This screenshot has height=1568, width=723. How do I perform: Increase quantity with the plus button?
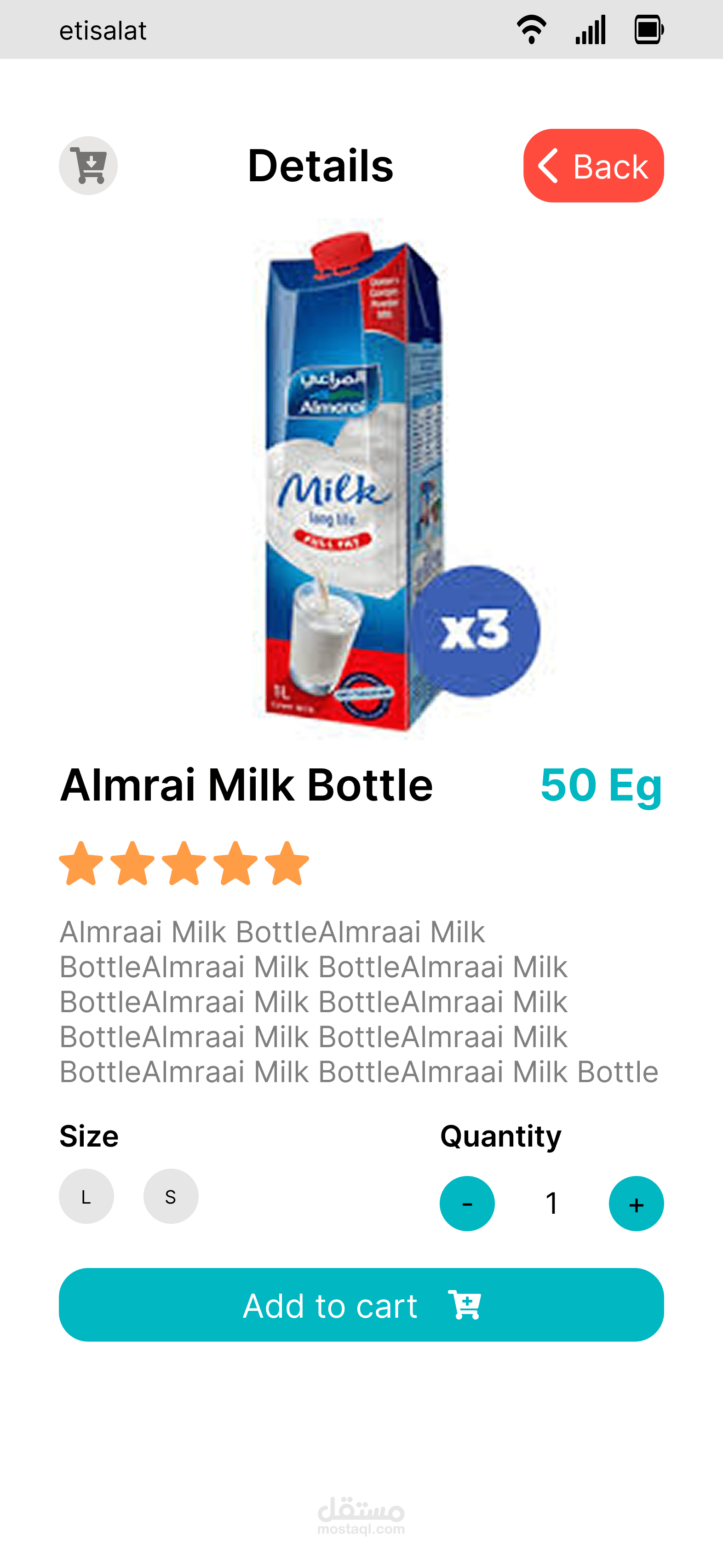click(636, 1204)
